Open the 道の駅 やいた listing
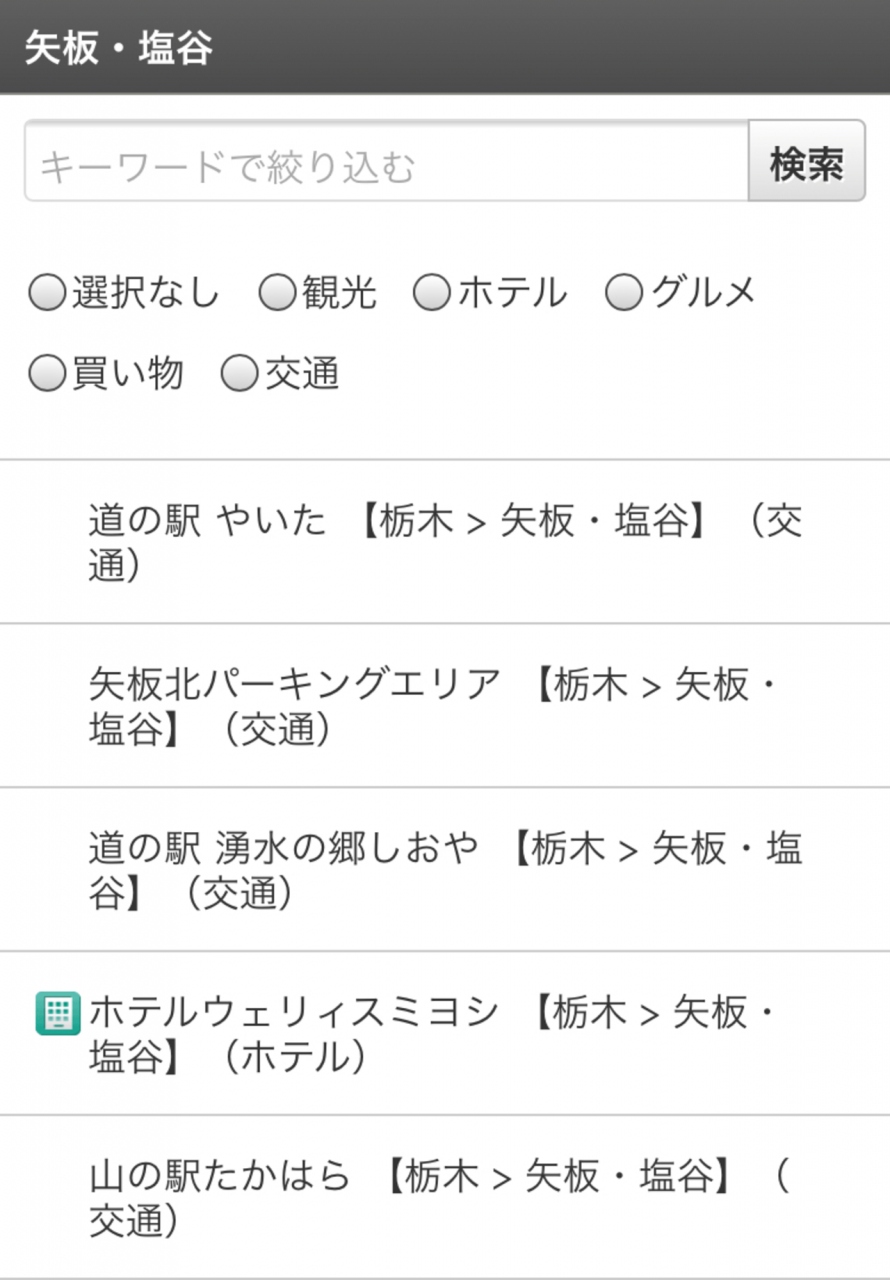 (445, 543)
